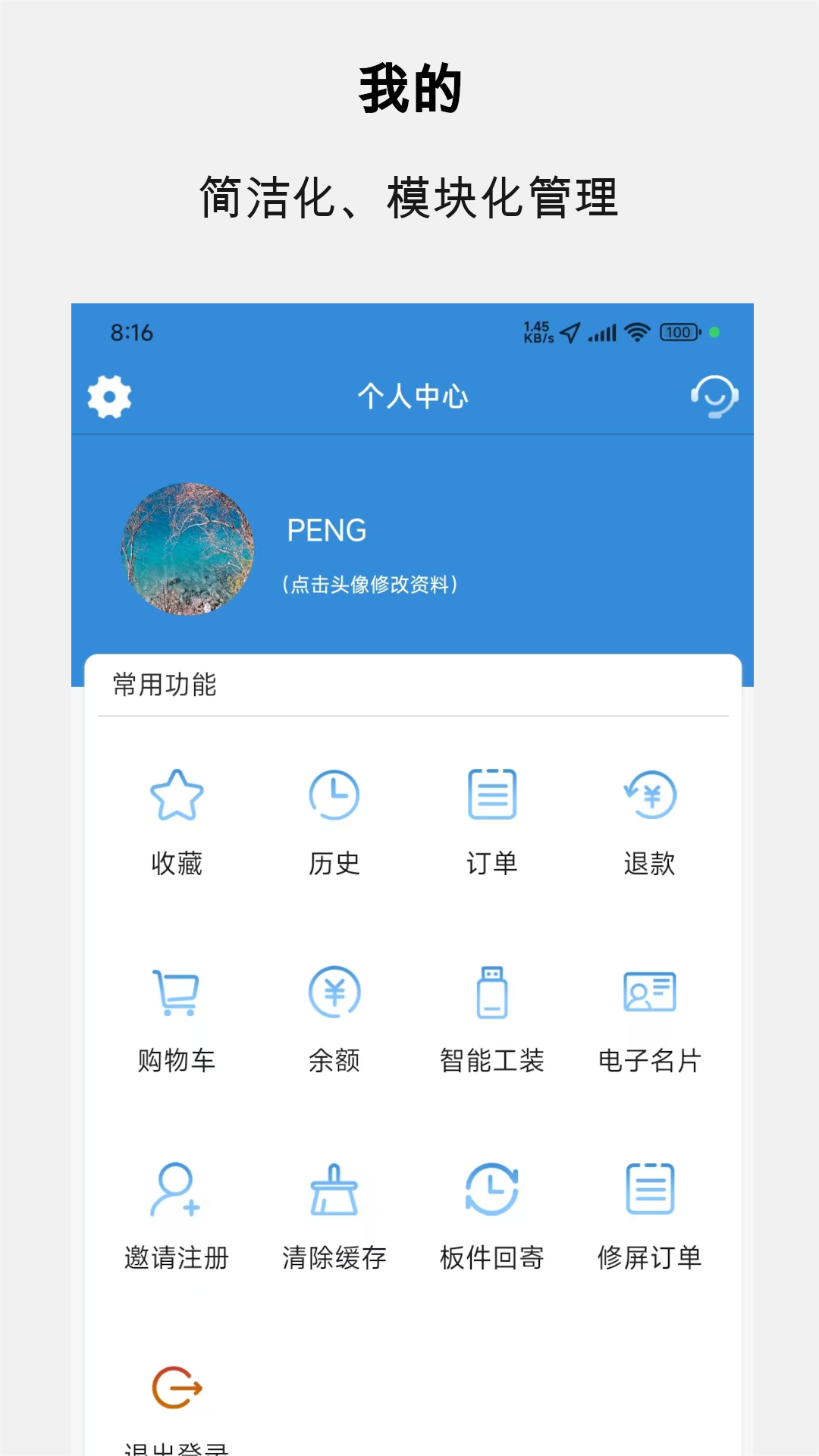This screenshot has width=819, height=1456.
Task: Check the 余额 balance icon
Action: [334, 993]
